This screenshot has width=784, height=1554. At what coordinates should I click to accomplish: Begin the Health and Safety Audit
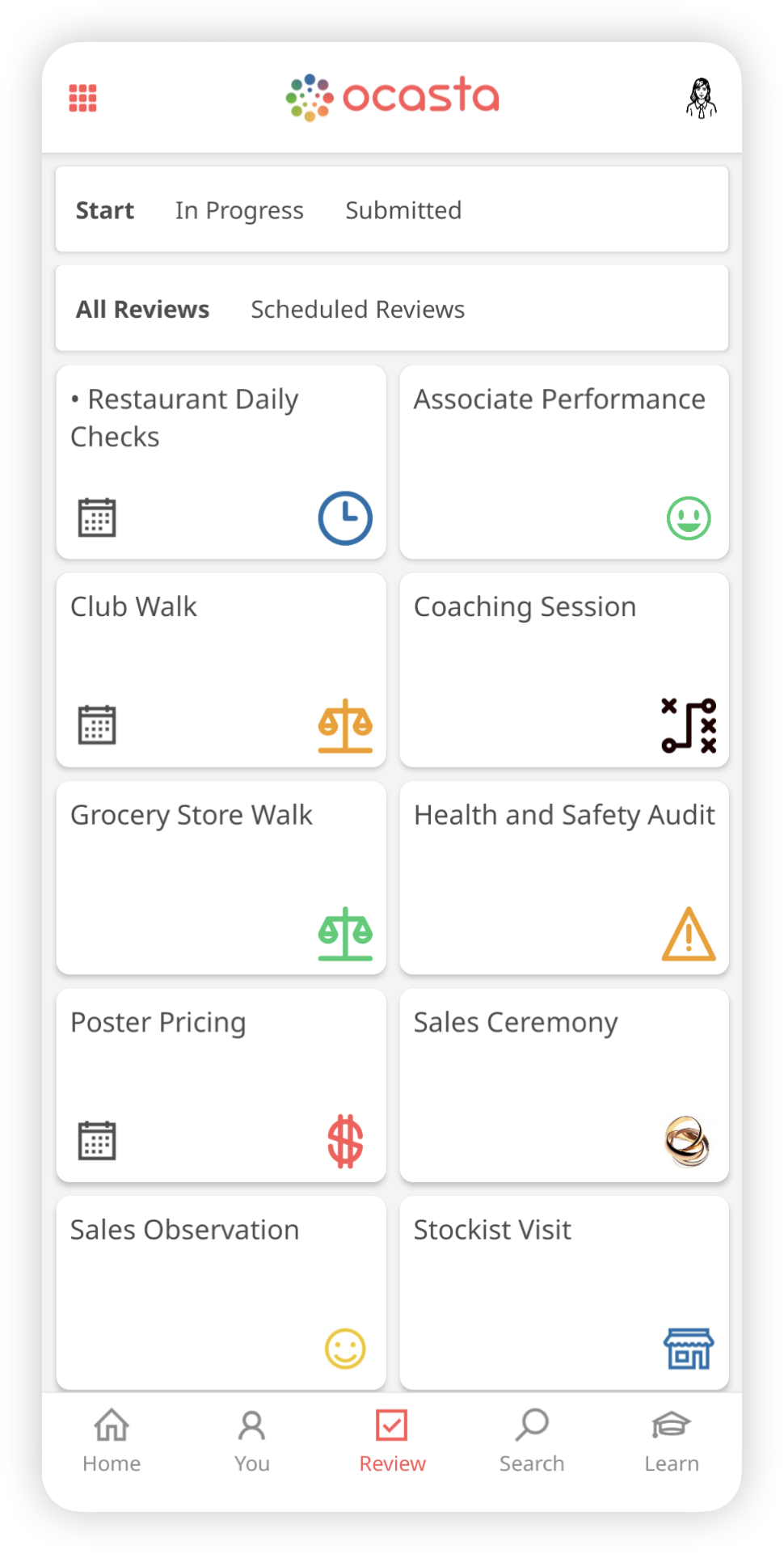(x=564, y=877)
